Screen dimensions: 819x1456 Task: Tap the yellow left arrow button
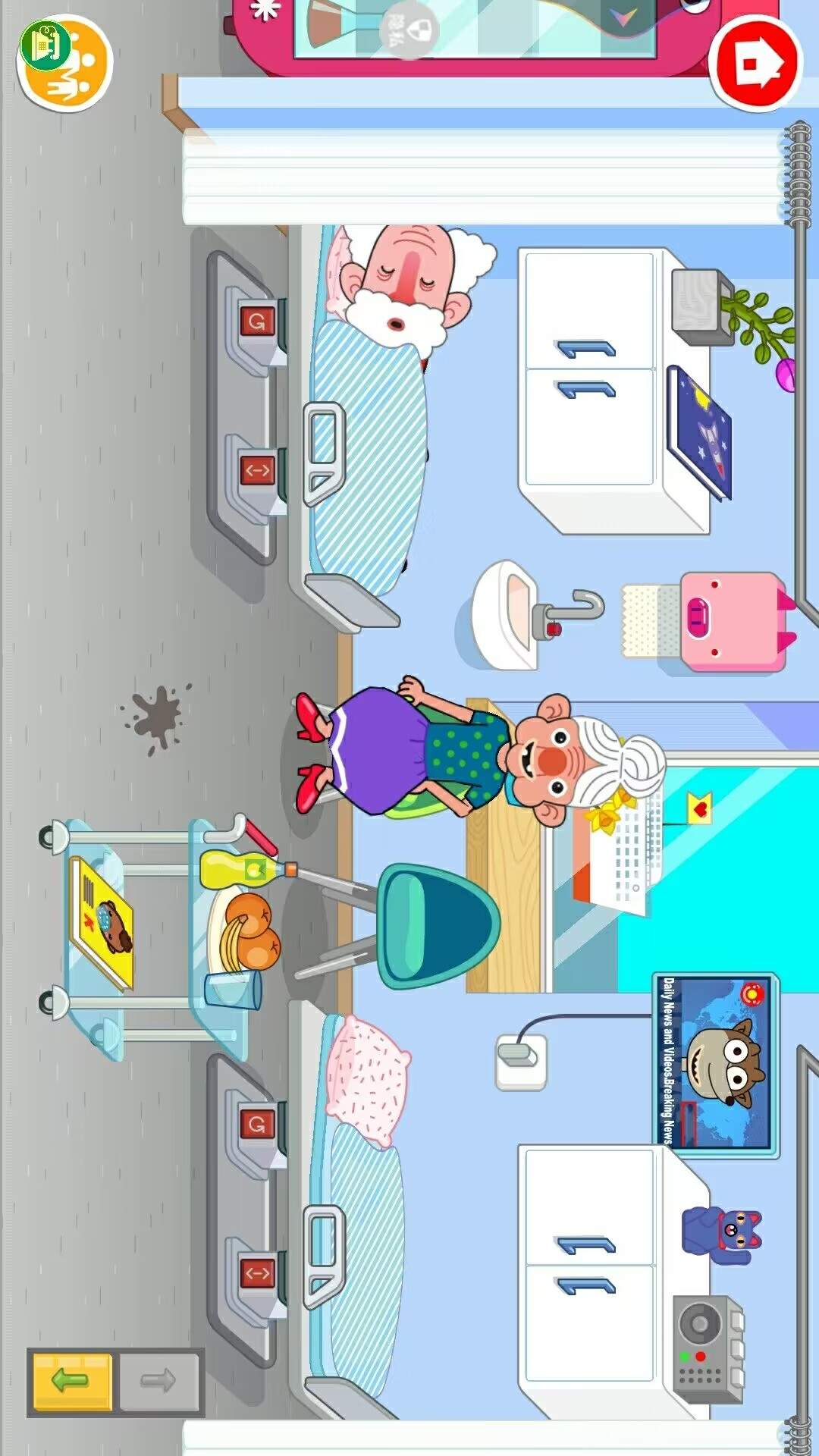pyautogui.click(x=71, y=1380)
